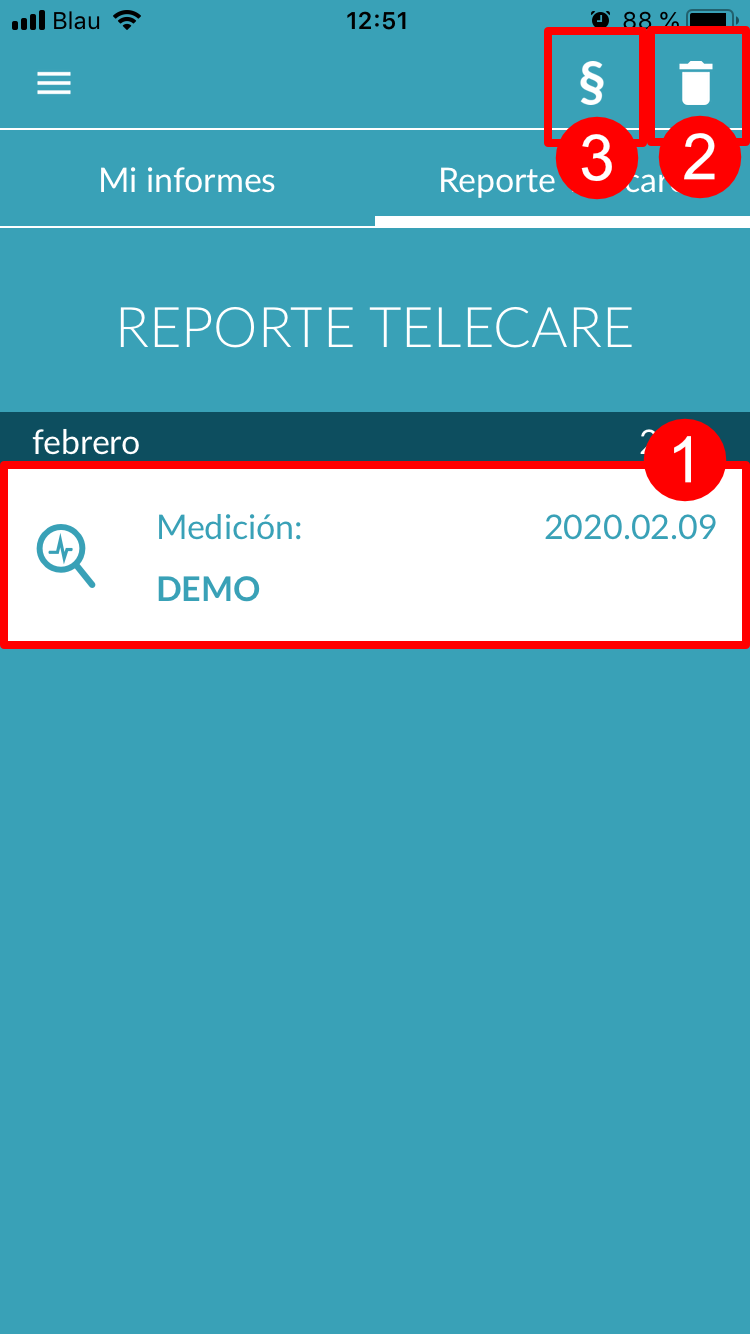Open the hamburger drawer menu
This screenshot has width=750, height=1334.
(x=54, y=83)
